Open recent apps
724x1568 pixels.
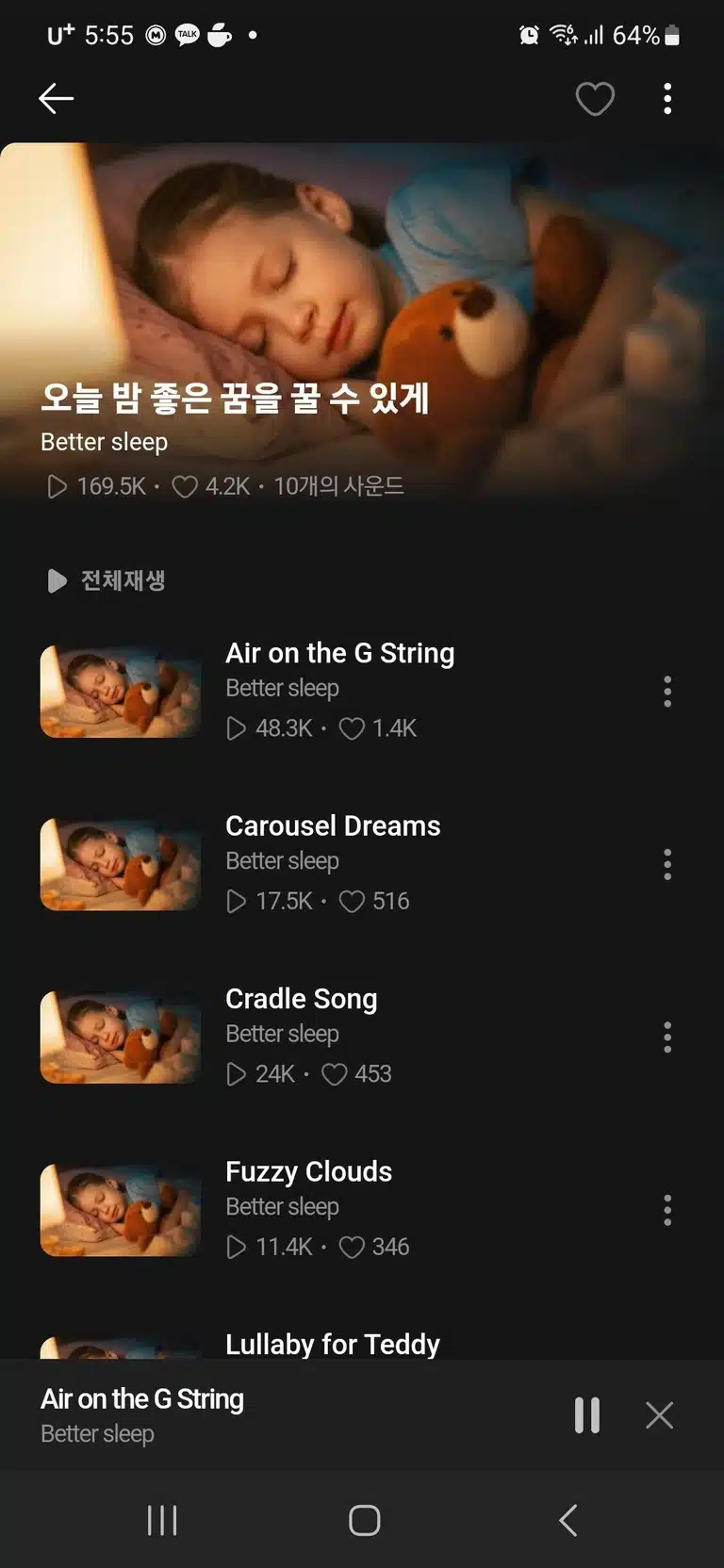point(162,1520)
